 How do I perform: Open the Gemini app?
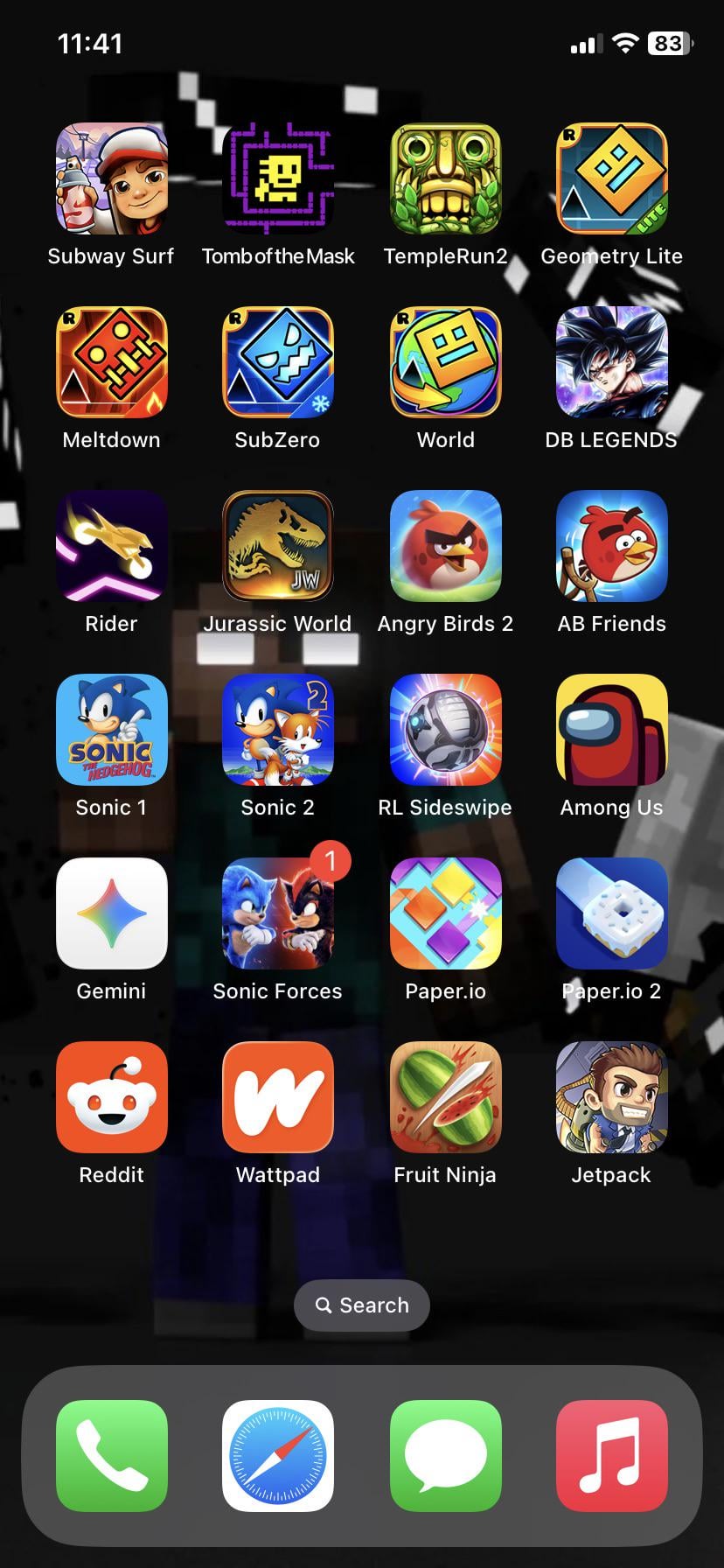click(111, 913)
